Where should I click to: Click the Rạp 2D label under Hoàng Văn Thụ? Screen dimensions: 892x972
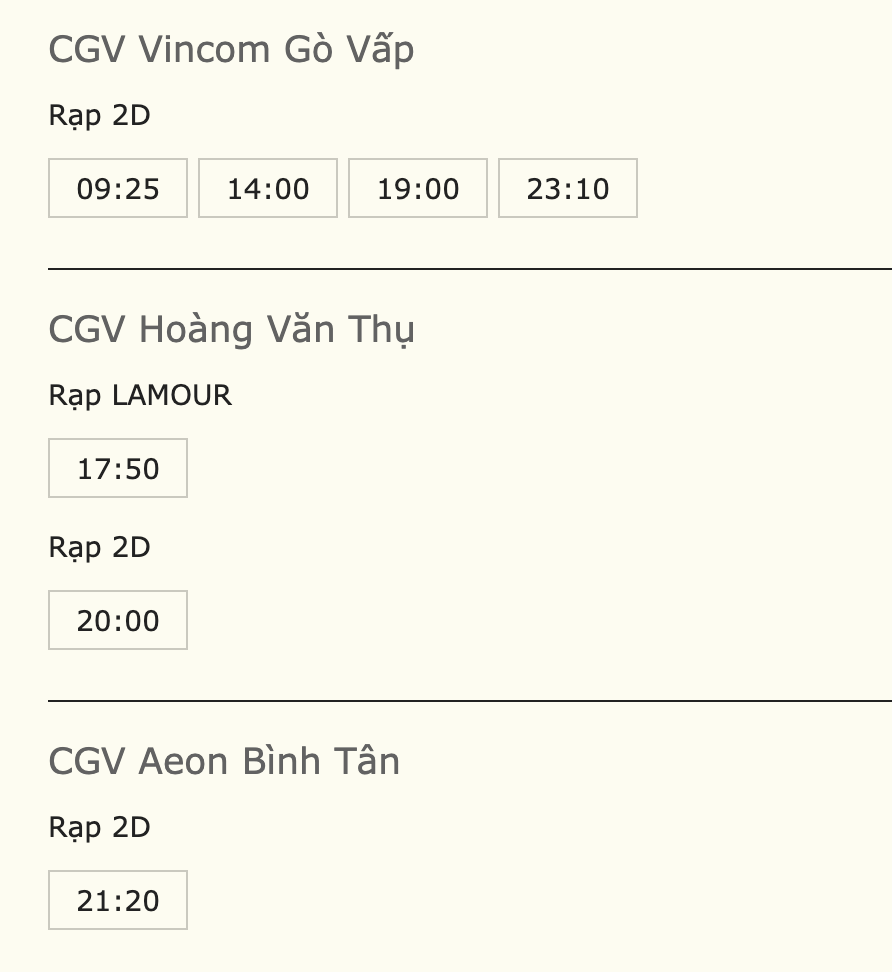(x=99, y=547)
